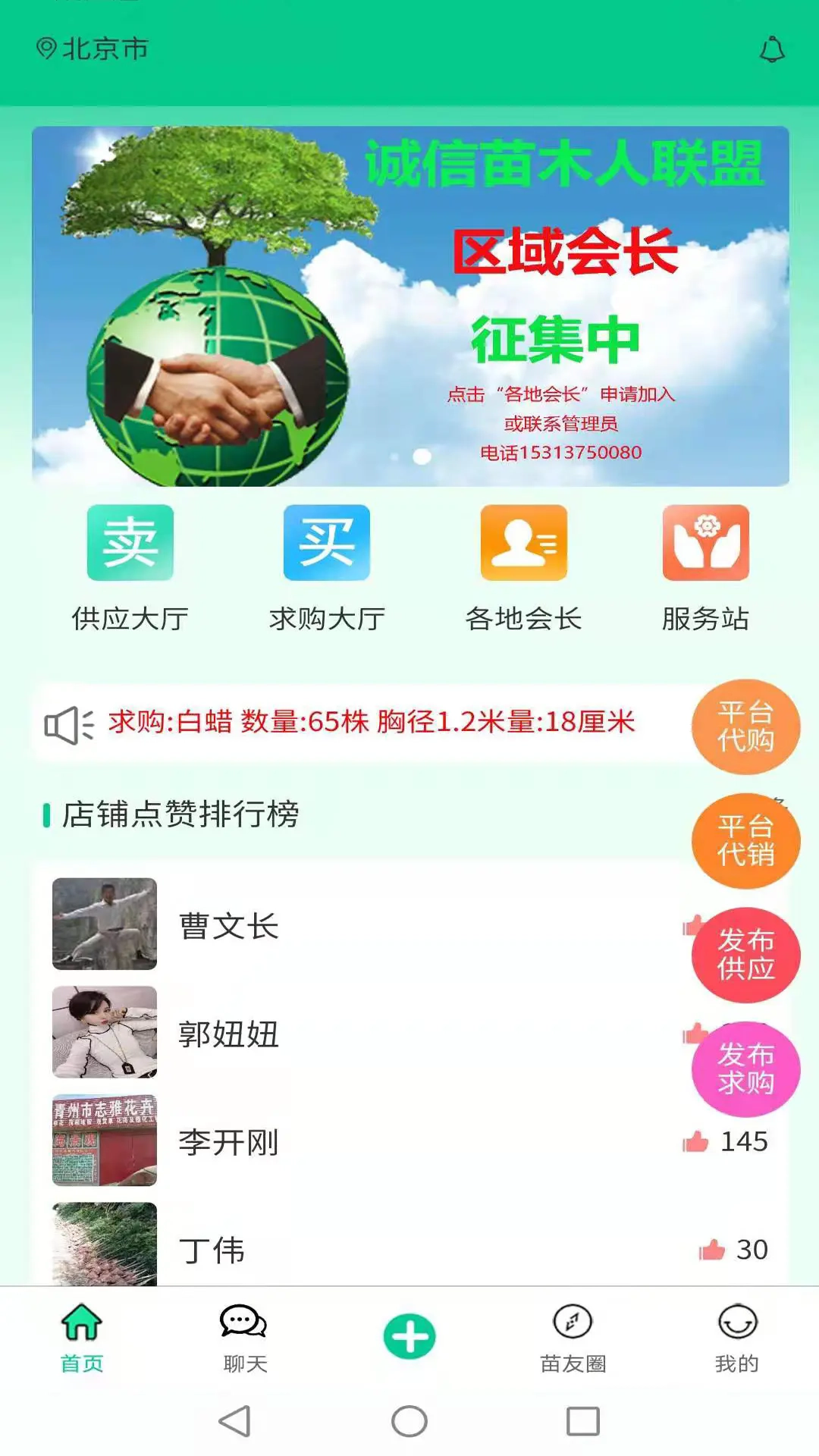Tap the green plus publish button
Screen dimensions: 819x1456
click(409, 1336)
